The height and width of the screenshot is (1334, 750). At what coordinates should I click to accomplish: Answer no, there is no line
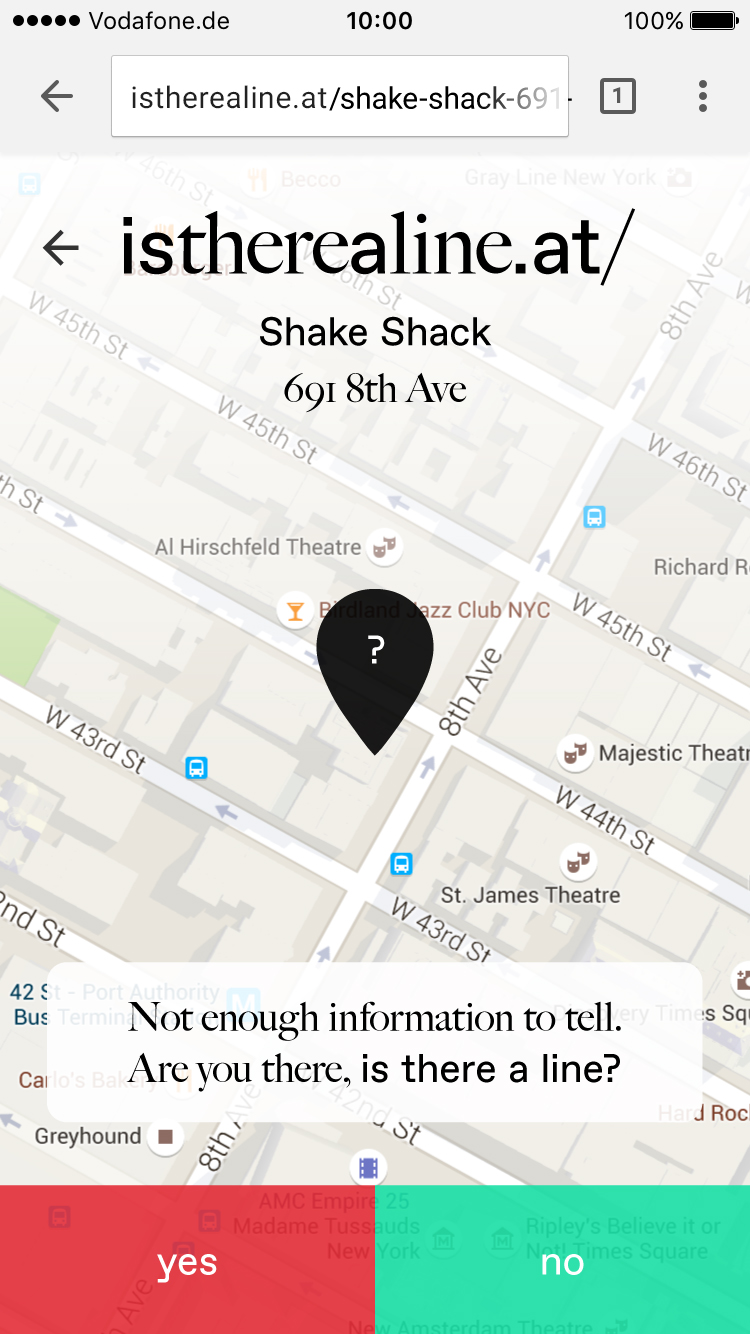click(x=562, y=1260)
